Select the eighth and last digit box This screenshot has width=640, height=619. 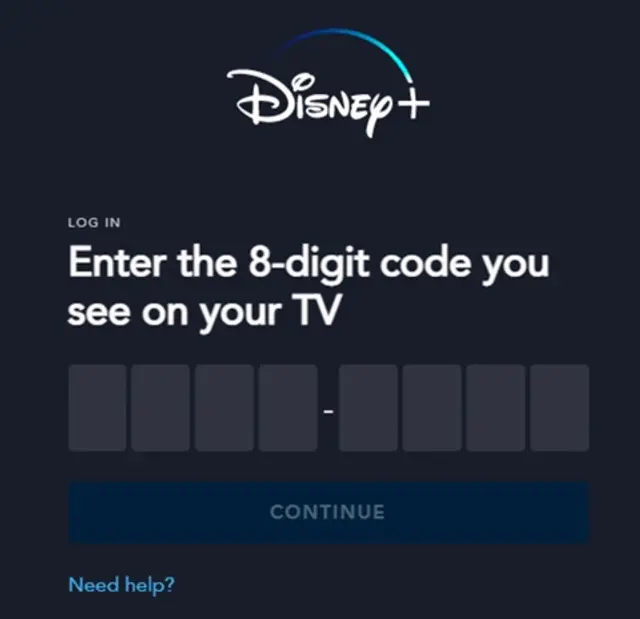point(559,408)
